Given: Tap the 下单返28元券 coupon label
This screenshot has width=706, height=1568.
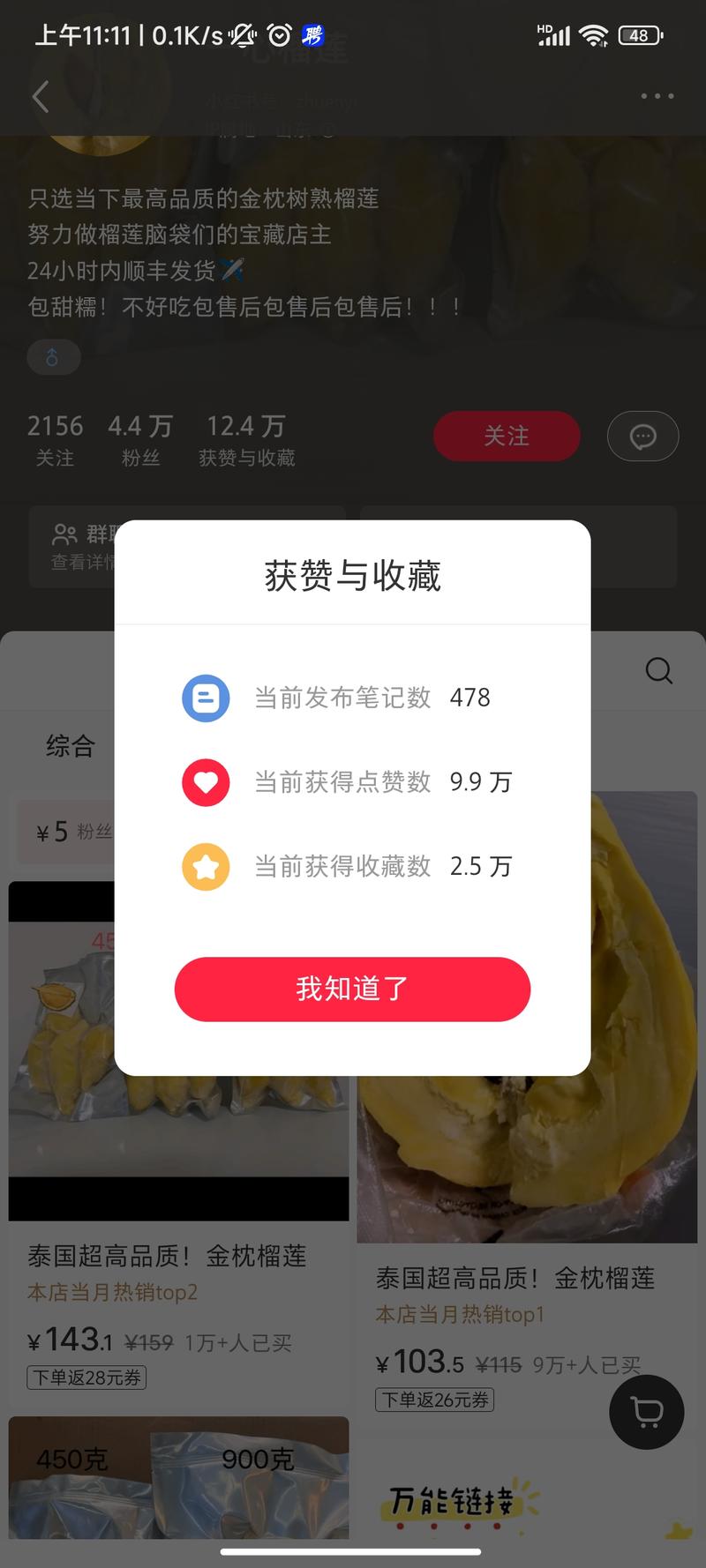Looking at the screenshot, I should [86, 1378].
